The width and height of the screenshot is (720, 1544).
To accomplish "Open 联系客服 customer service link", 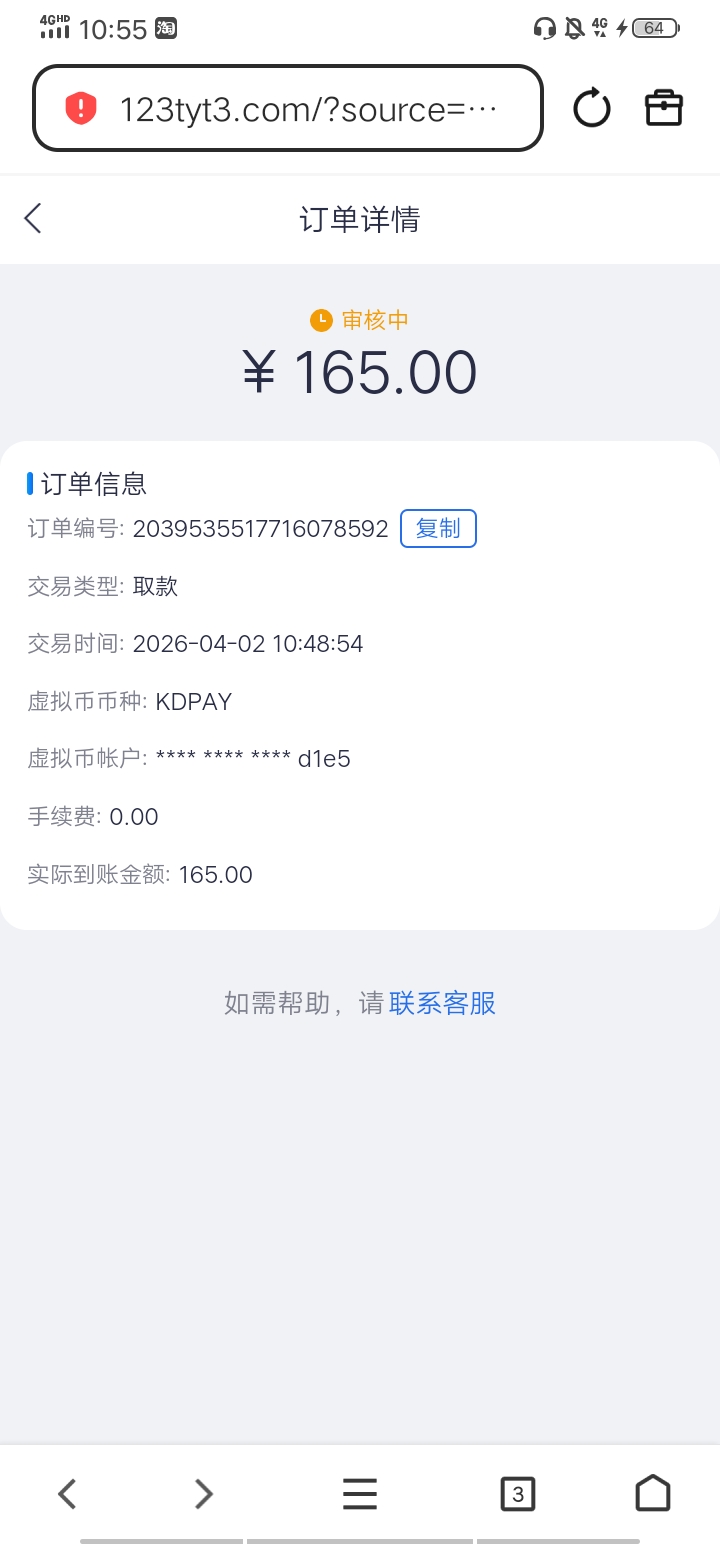I will [441, 1003].
